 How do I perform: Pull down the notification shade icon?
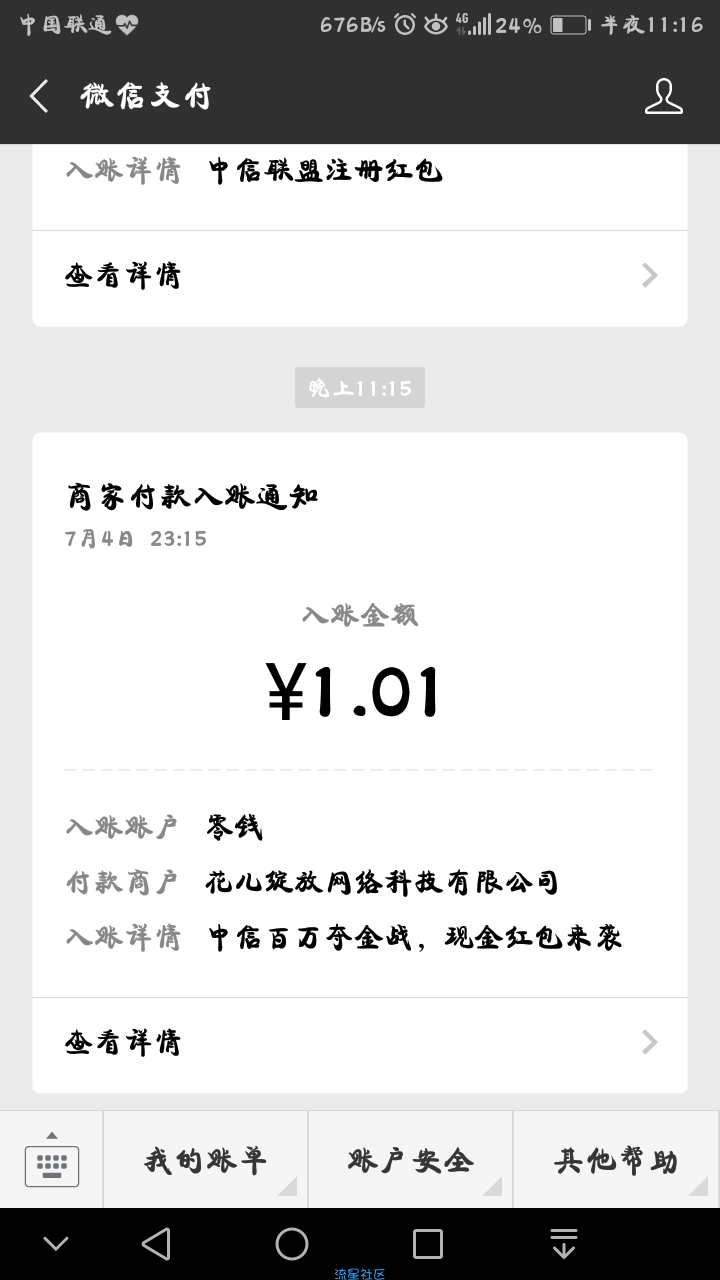[564, 1244]
